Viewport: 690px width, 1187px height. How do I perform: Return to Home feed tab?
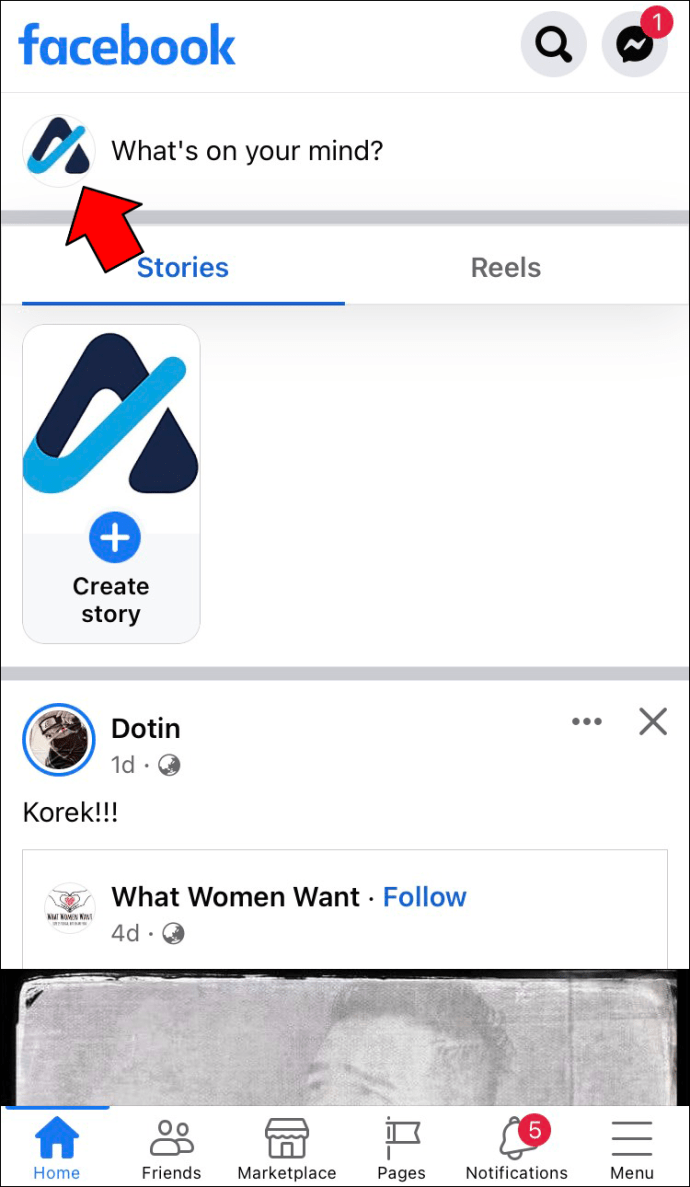(57, 1149)
